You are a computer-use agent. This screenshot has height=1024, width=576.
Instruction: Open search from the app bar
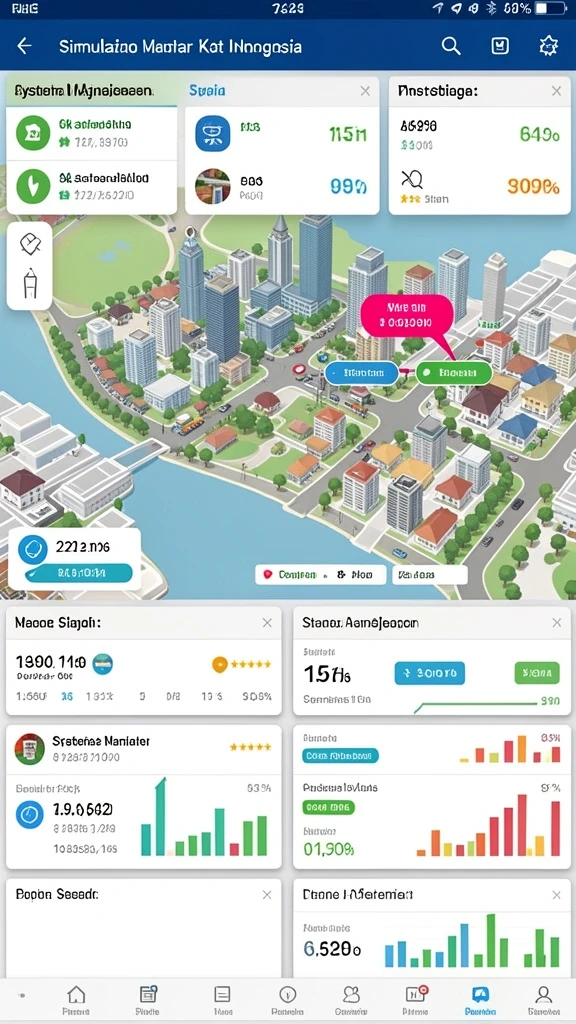click(451, 46)
